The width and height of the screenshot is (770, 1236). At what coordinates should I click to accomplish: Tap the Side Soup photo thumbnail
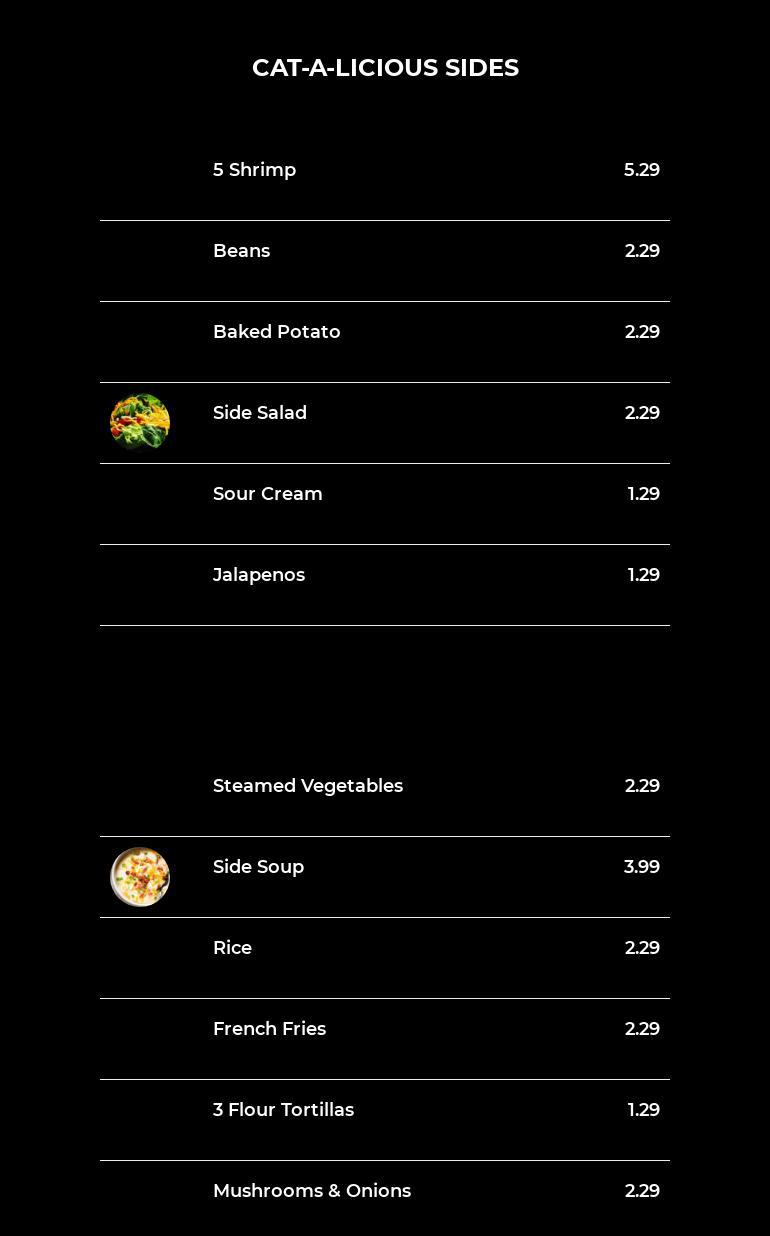(x=140, y=877)
